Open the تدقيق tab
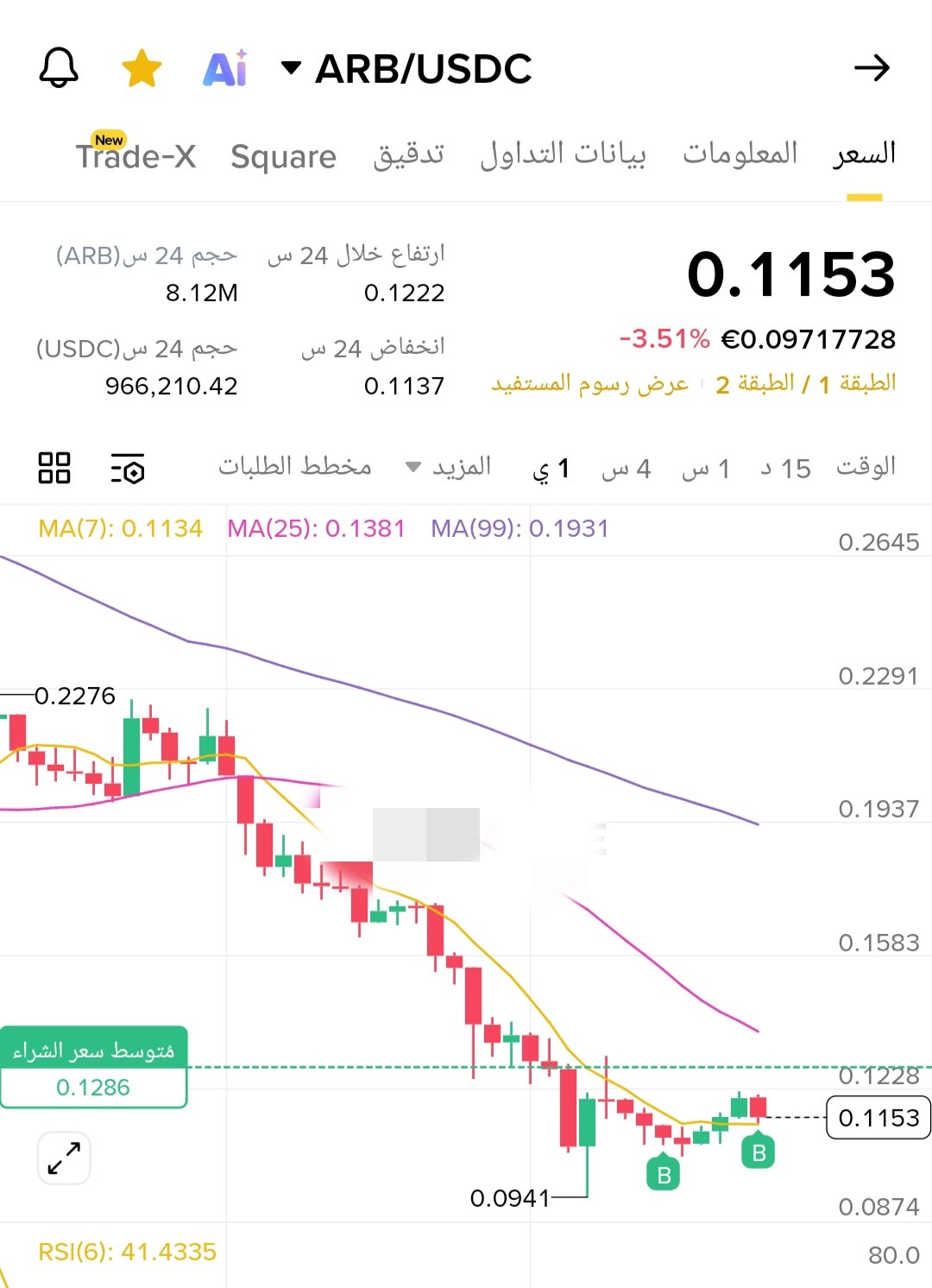 [408, 155]
